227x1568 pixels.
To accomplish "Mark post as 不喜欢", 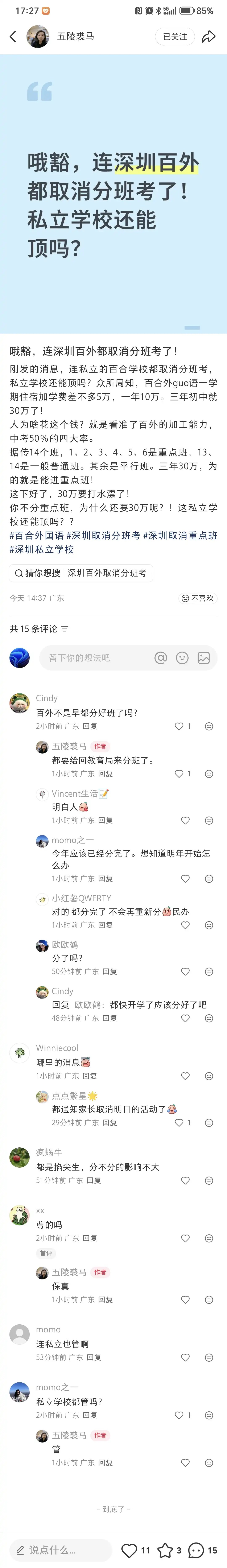I will 198,598.
